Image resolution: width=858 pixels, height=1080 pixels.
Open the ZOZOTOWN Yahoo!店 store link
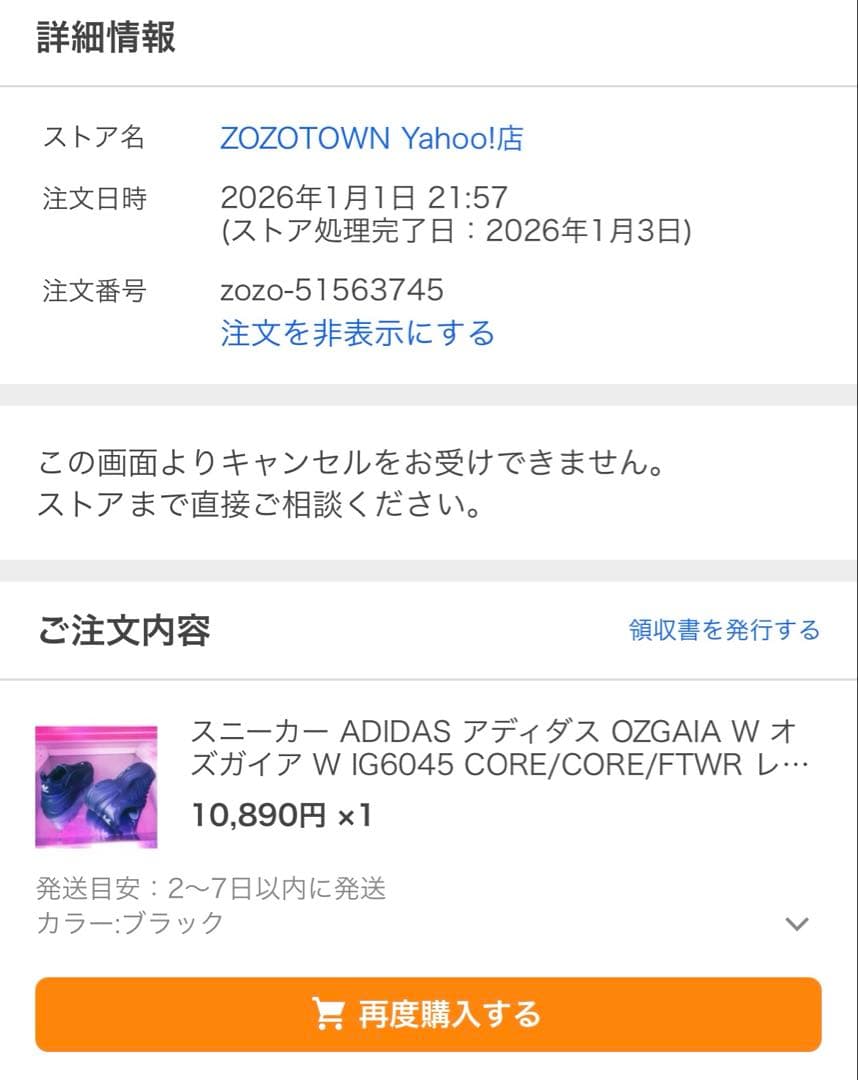370,138
